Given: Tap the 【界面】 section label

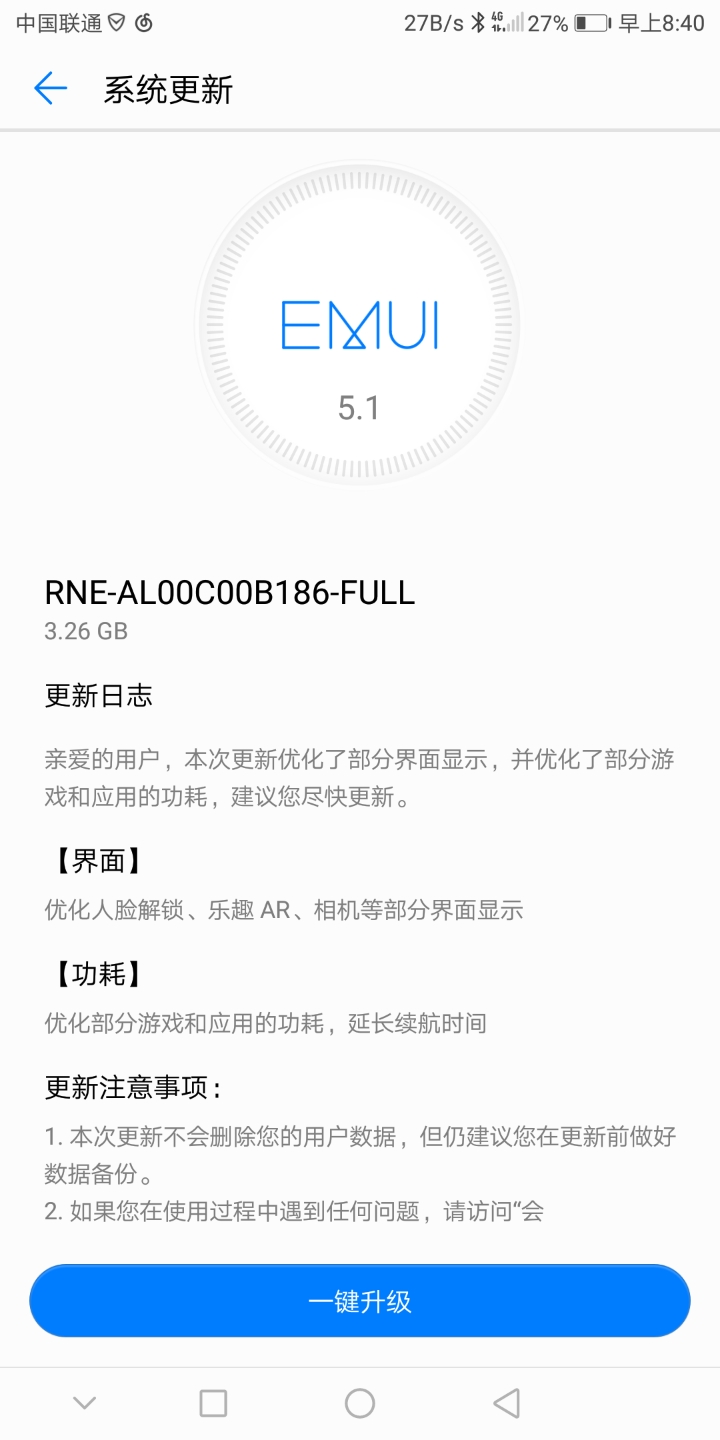Looking at the screenshot, I should tap(96, 860).
